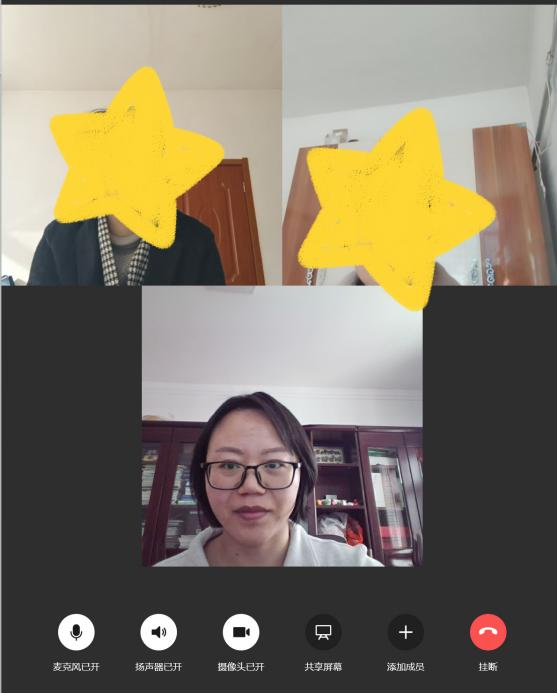This screenshot has width=557, height=693.
Task: Disable the camera (摄像头已开)
Action: pyautogui.click(x=241, y=632)
